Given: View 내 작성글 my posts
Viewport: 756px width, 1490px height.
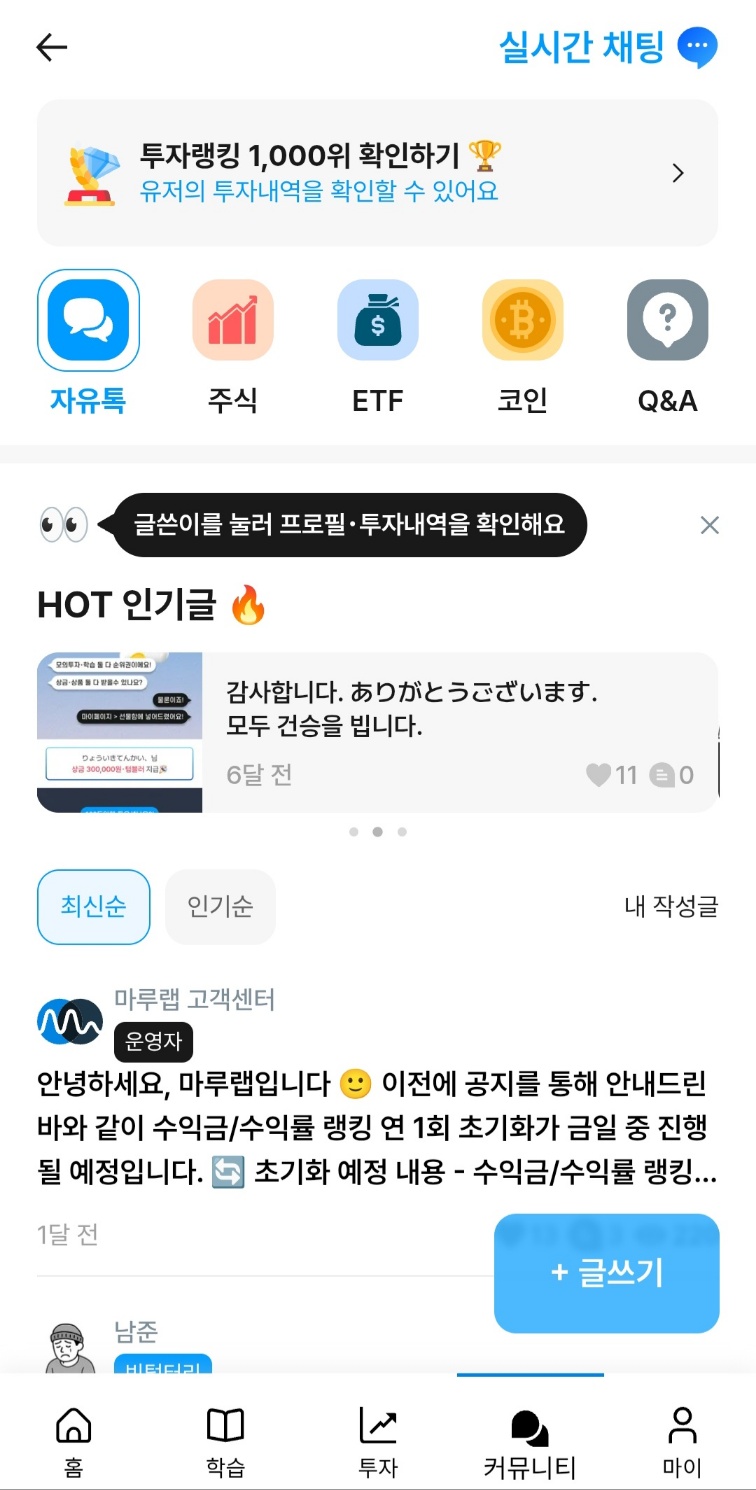Looking at the screenshot, I should [671, 907].
